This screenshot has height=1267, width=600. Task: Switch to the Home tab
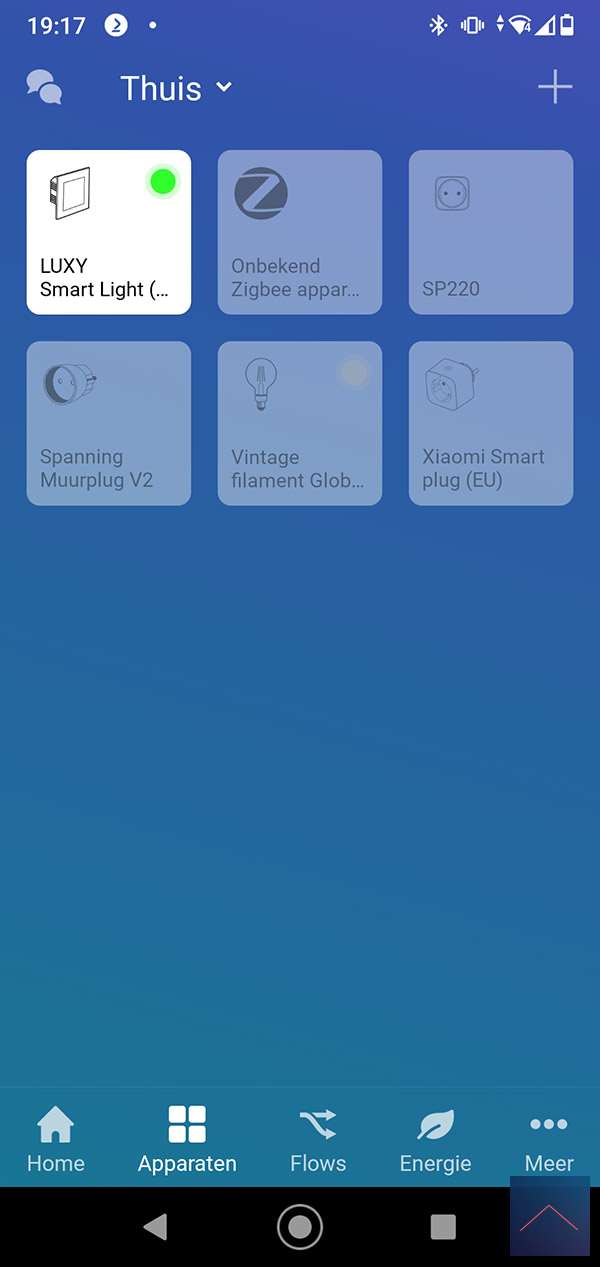pyautogui.click(x=56, y=1139)
